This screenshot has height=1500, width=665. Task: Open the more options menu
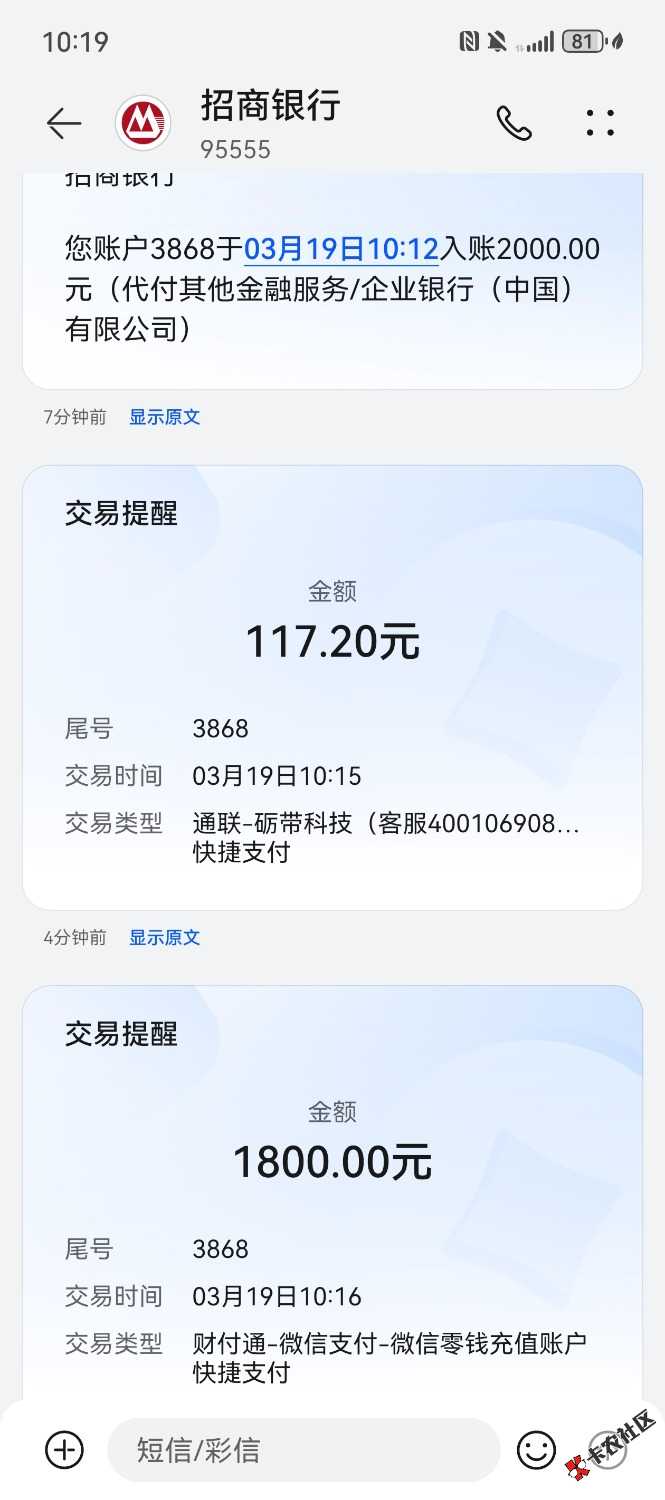(600, 123)
